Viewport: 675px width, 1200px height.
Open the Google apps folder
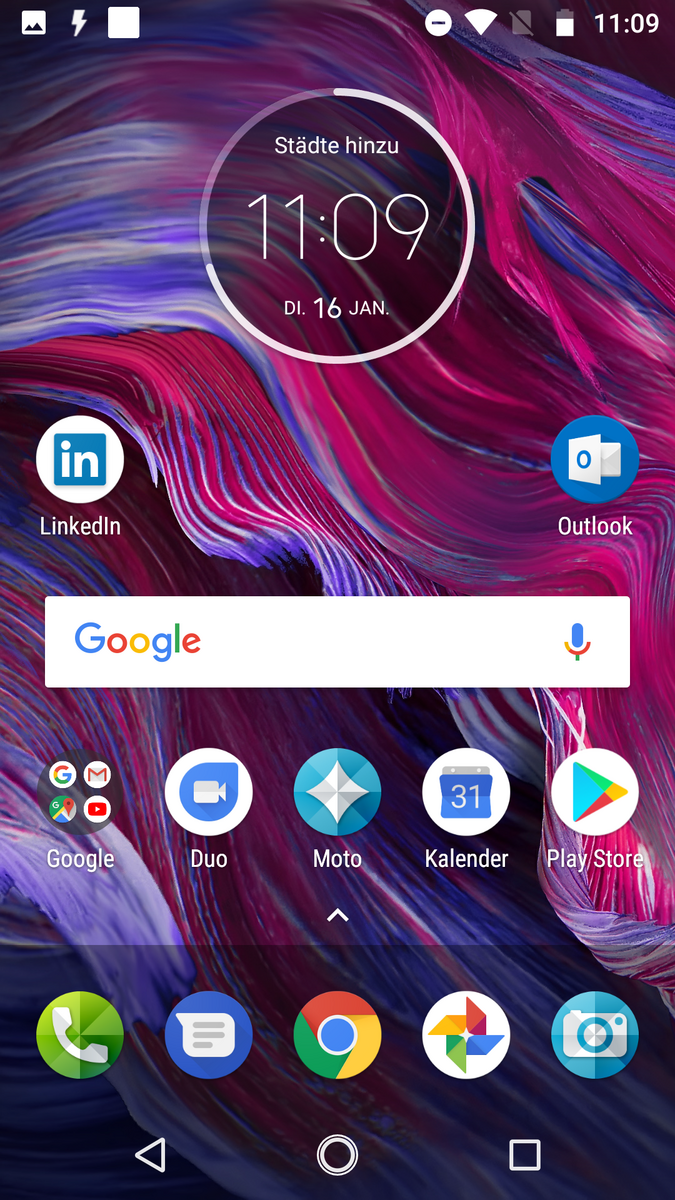tap(80, 793)
